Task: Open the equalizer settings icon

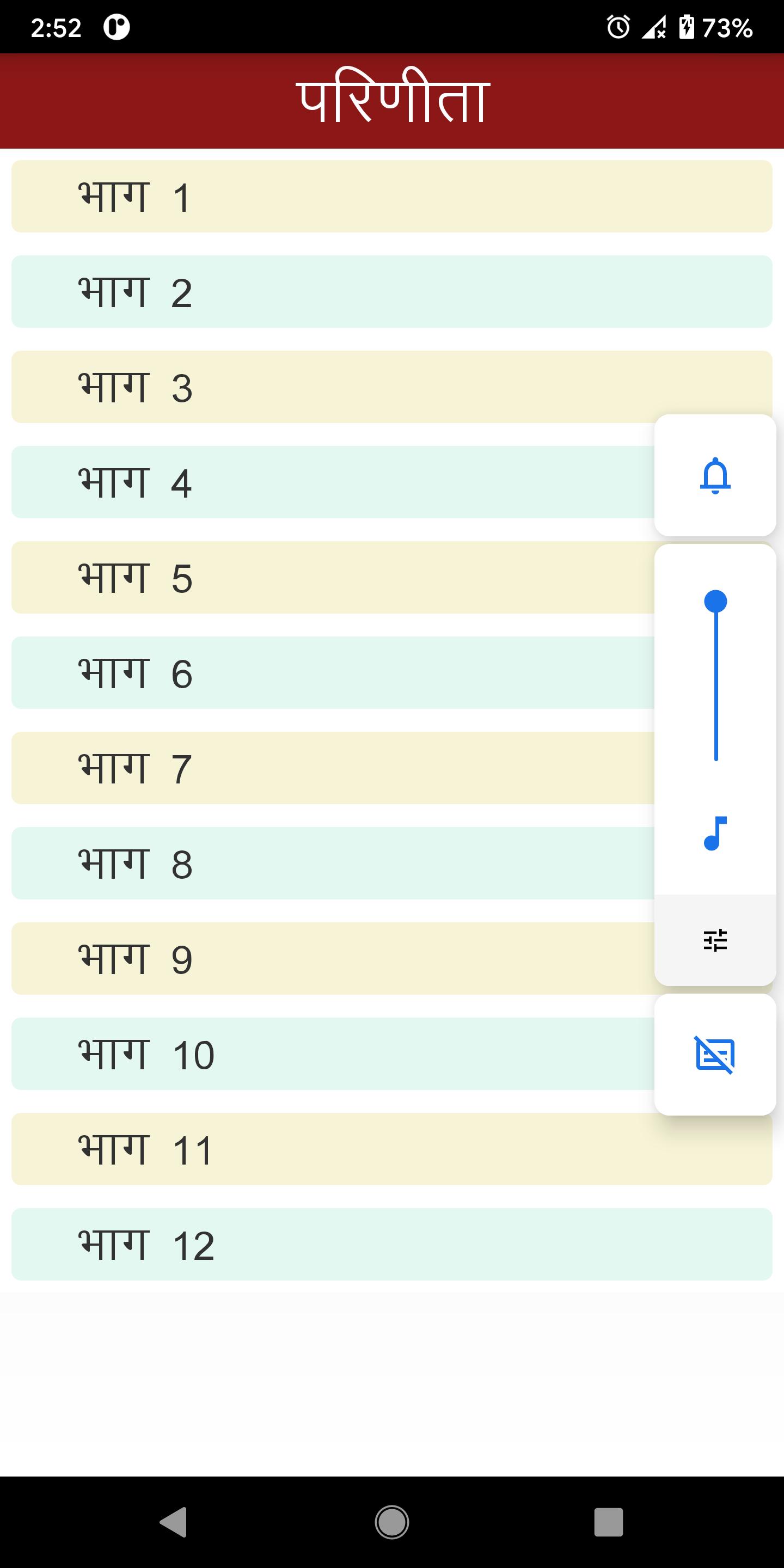Action: pyautogui.click(x=716, y=940)
